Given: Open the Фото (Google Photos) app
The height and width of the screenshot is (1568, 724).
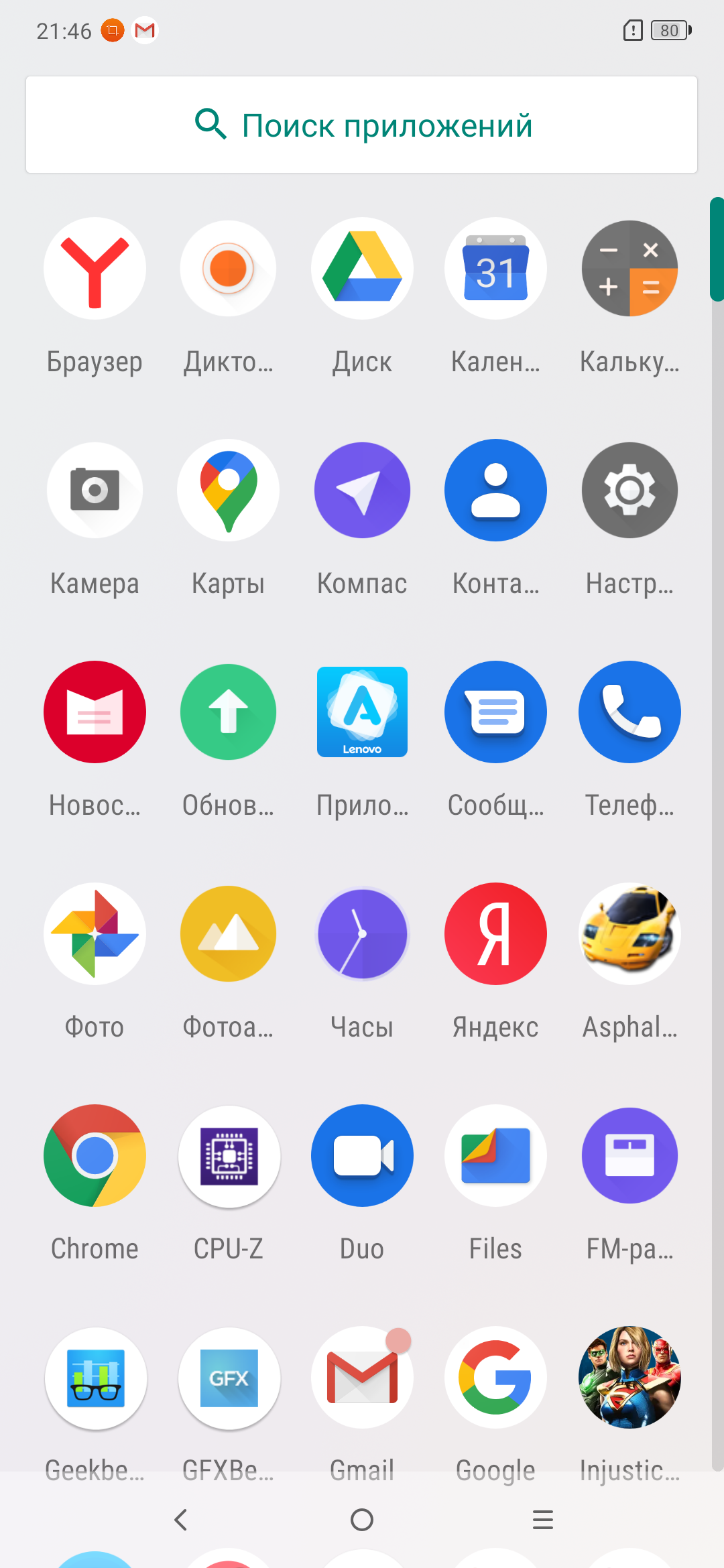Looking at the screenshot, I should [95, 934].
